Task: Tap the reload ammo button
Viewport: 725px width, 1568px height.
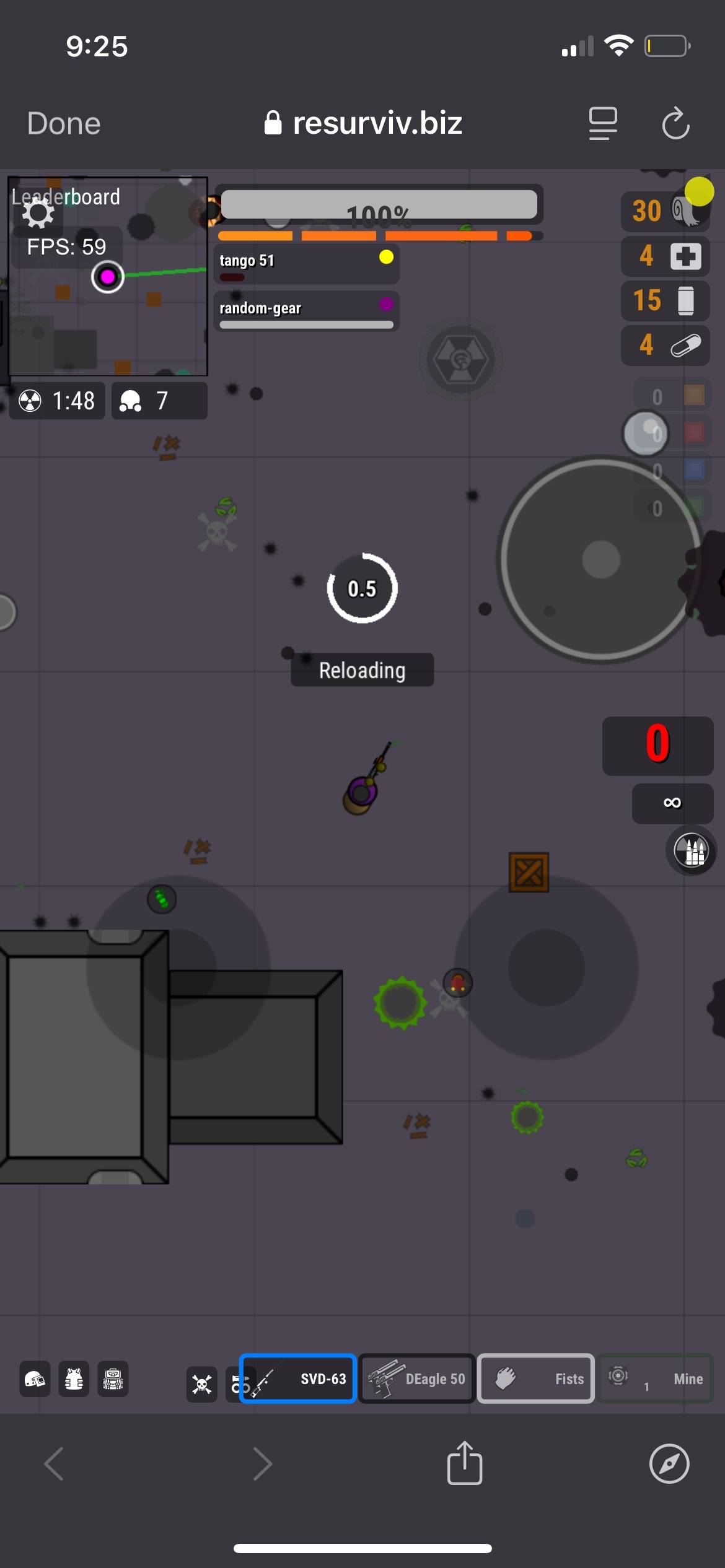Action: [692, 850]
